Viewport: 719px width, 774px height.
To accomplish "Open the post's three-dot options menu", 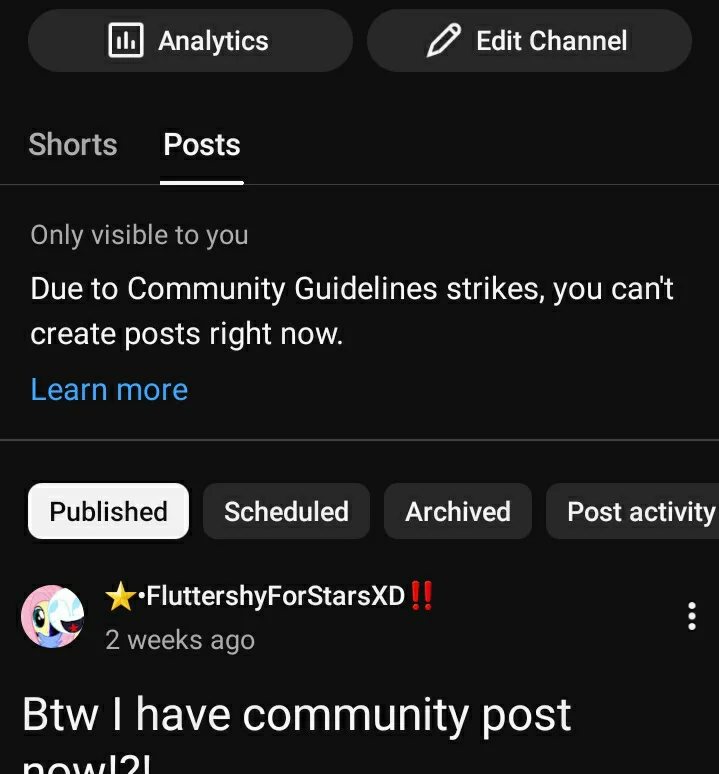I will (x=692, y=616).
